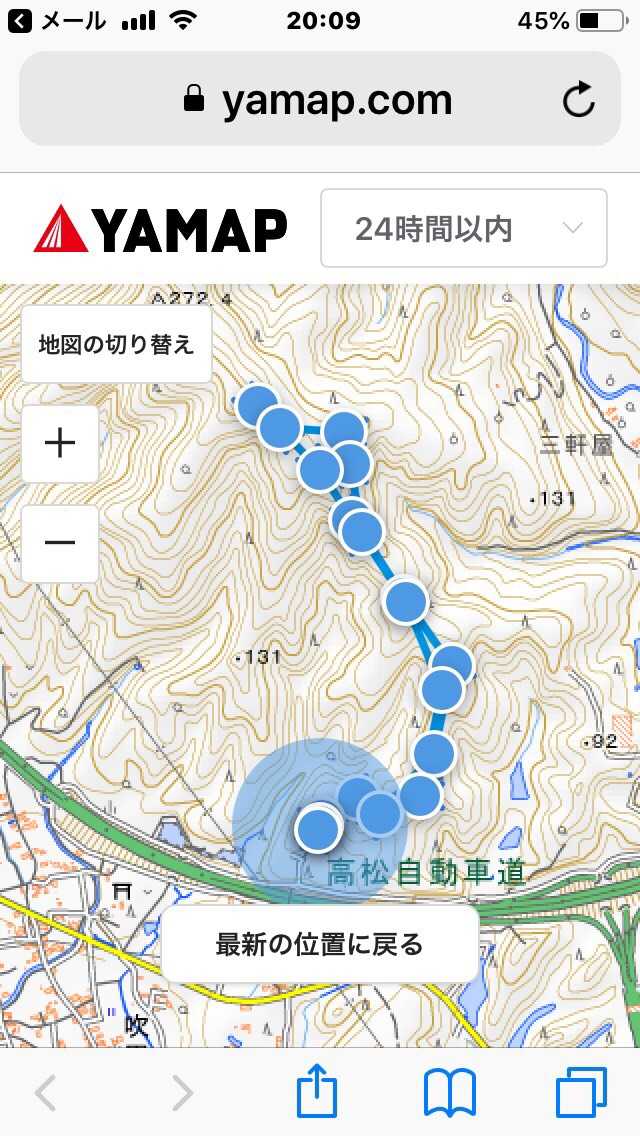Viewport: 640px width, 1136px height.
Task: Zoom out the map with minus button
Action: (60, 543)
